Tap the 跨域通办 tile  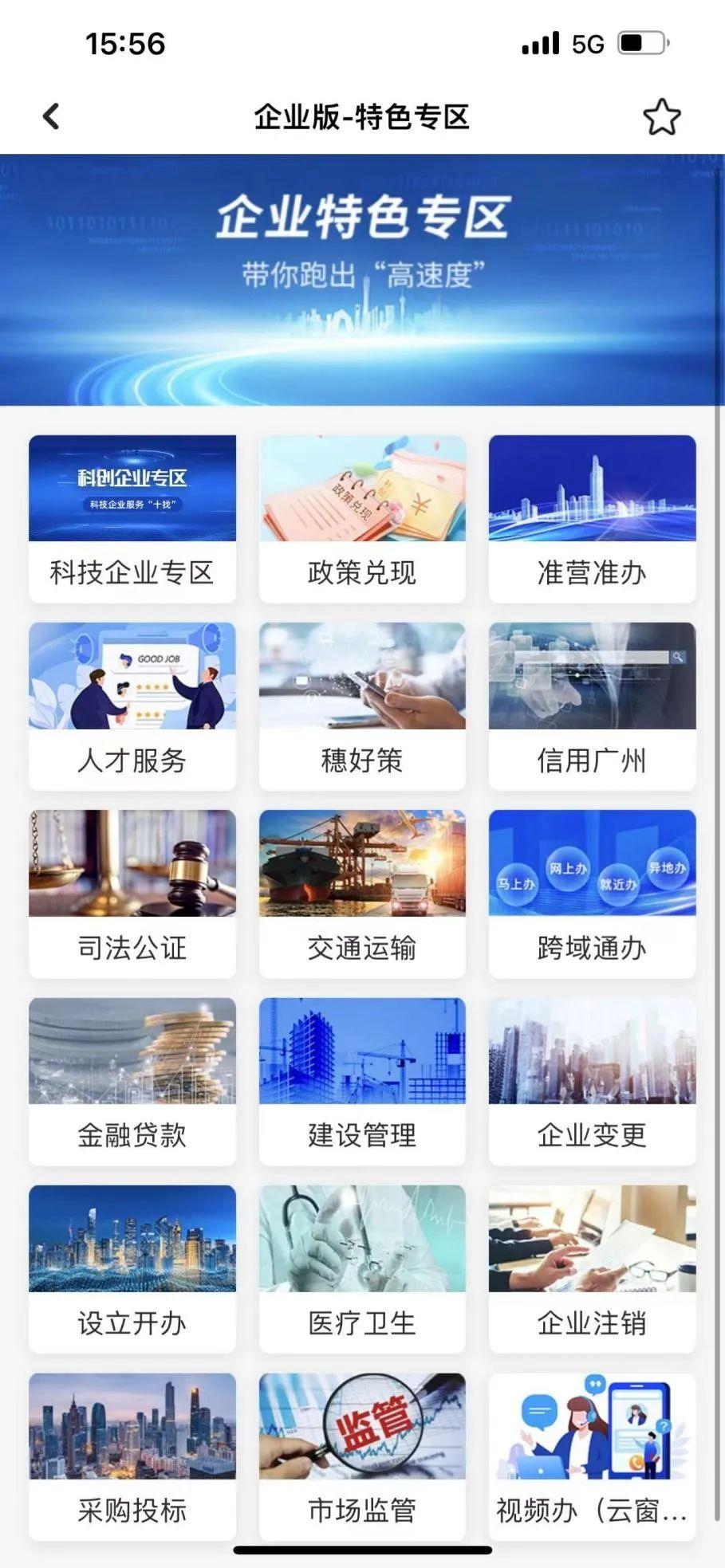592,894
